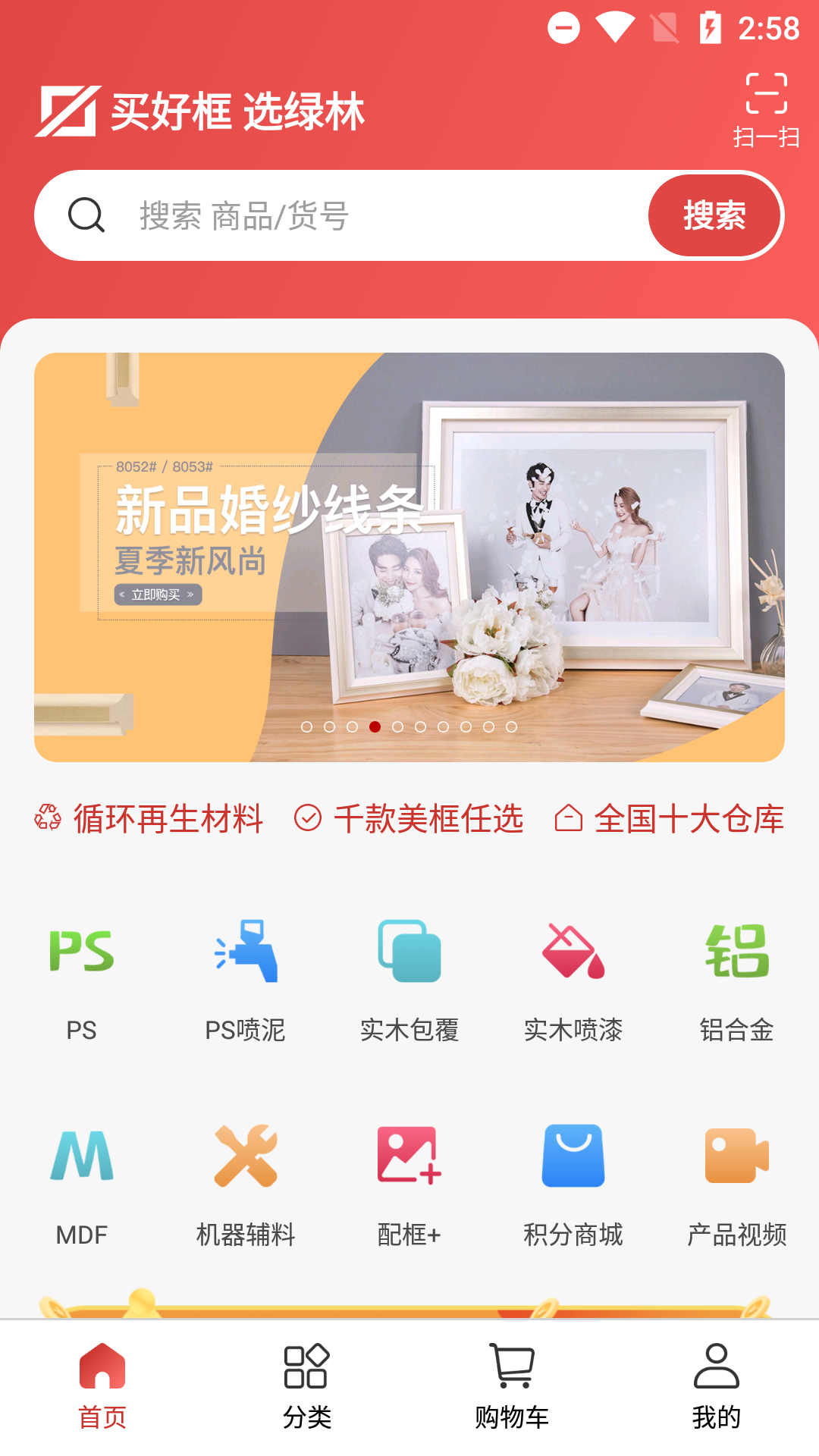Tap the 搜索 商品/货号 search field

point(364,216)
